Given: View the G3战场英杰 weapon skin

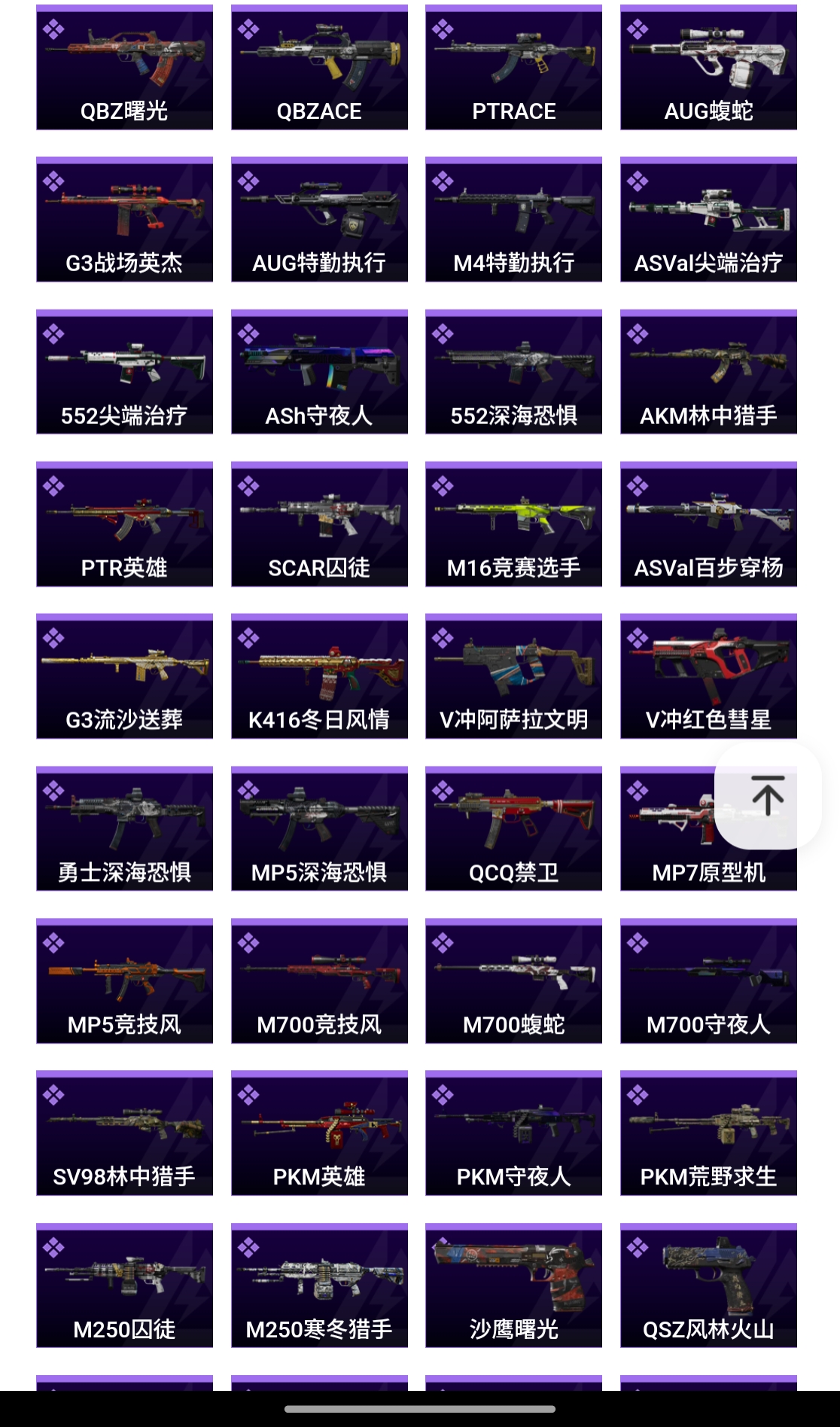Looking at the screenshot, I should click(124, 220).
